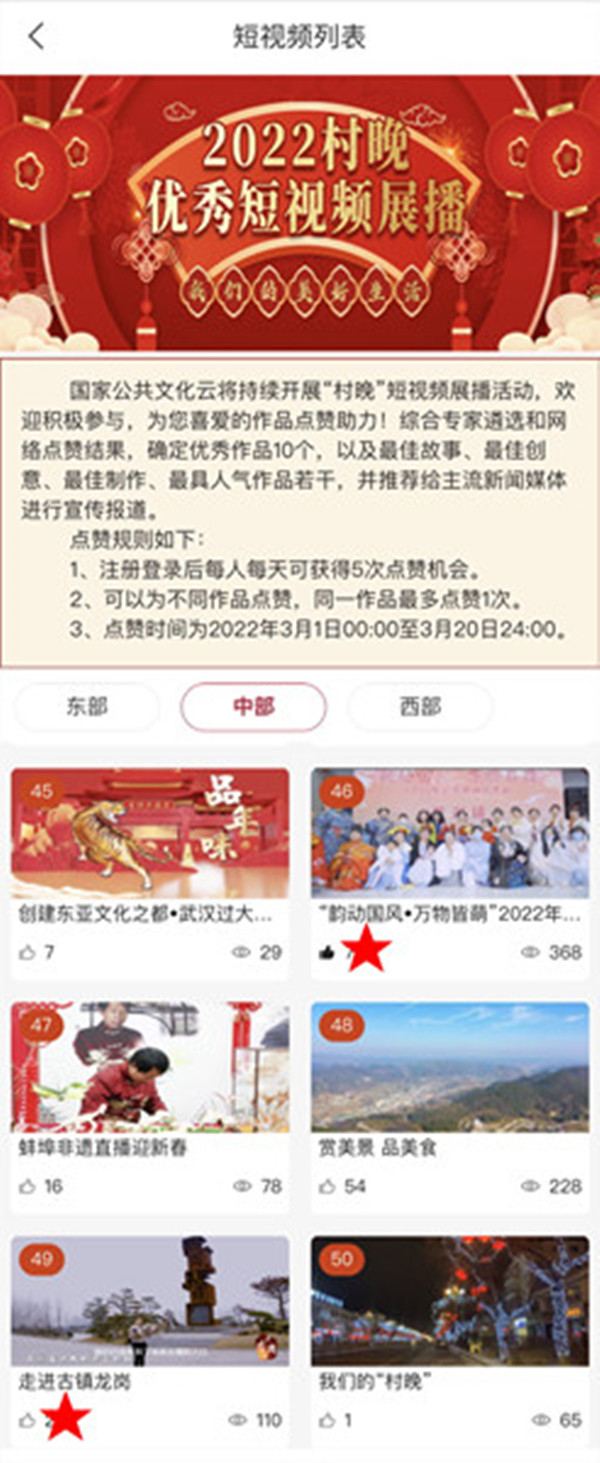Switch to the 东部 tab

click(86, 707)
